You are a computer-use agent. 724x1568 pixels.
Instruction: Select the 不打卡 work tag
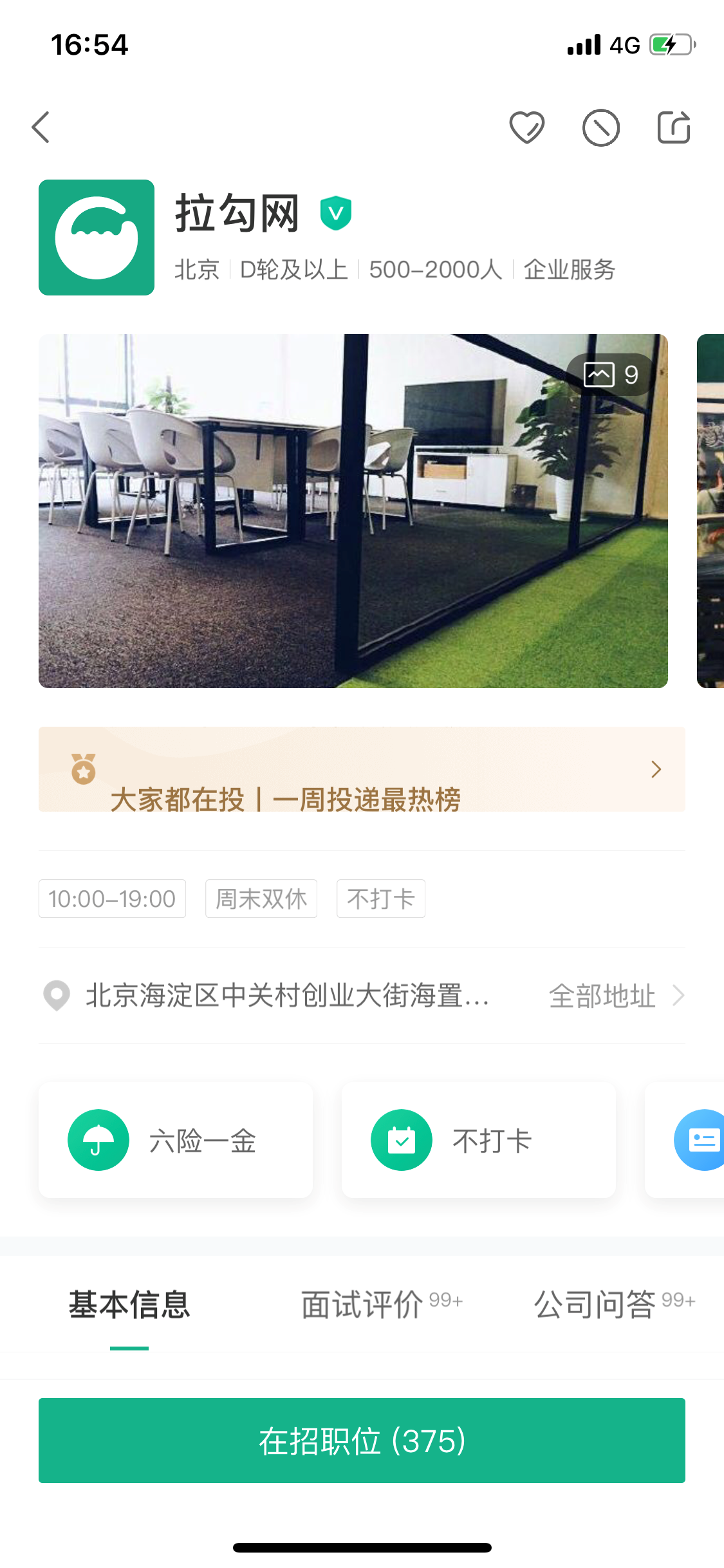pos(380,899)
